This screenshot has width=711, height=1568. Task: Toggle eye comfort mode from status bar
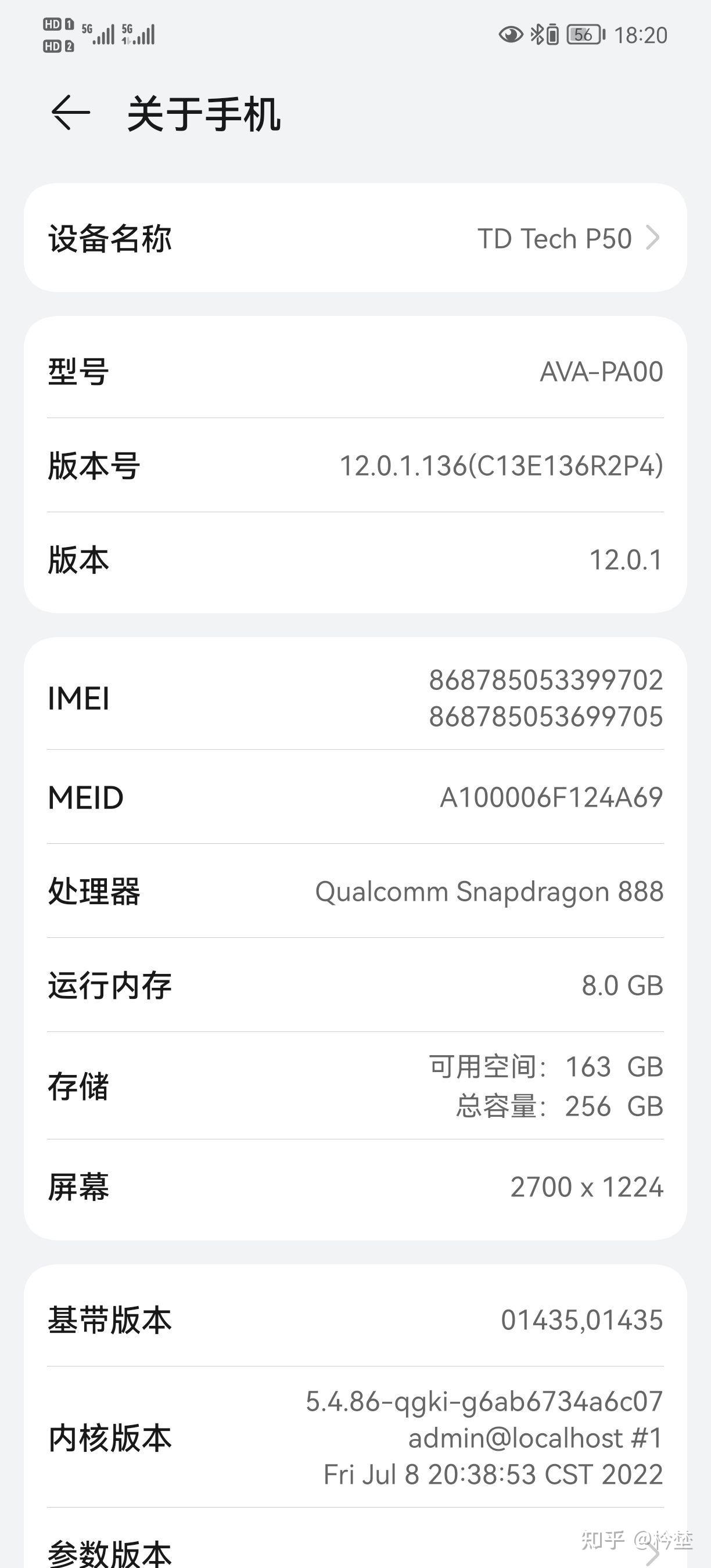[510, 35]
